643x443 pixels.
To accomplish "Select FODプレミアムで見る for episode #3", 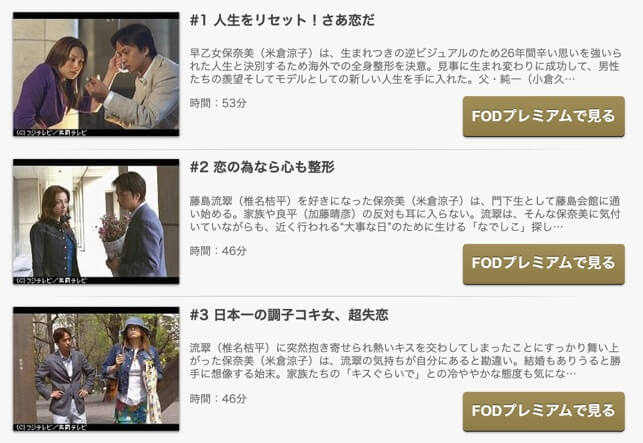I will coord(543,411).
